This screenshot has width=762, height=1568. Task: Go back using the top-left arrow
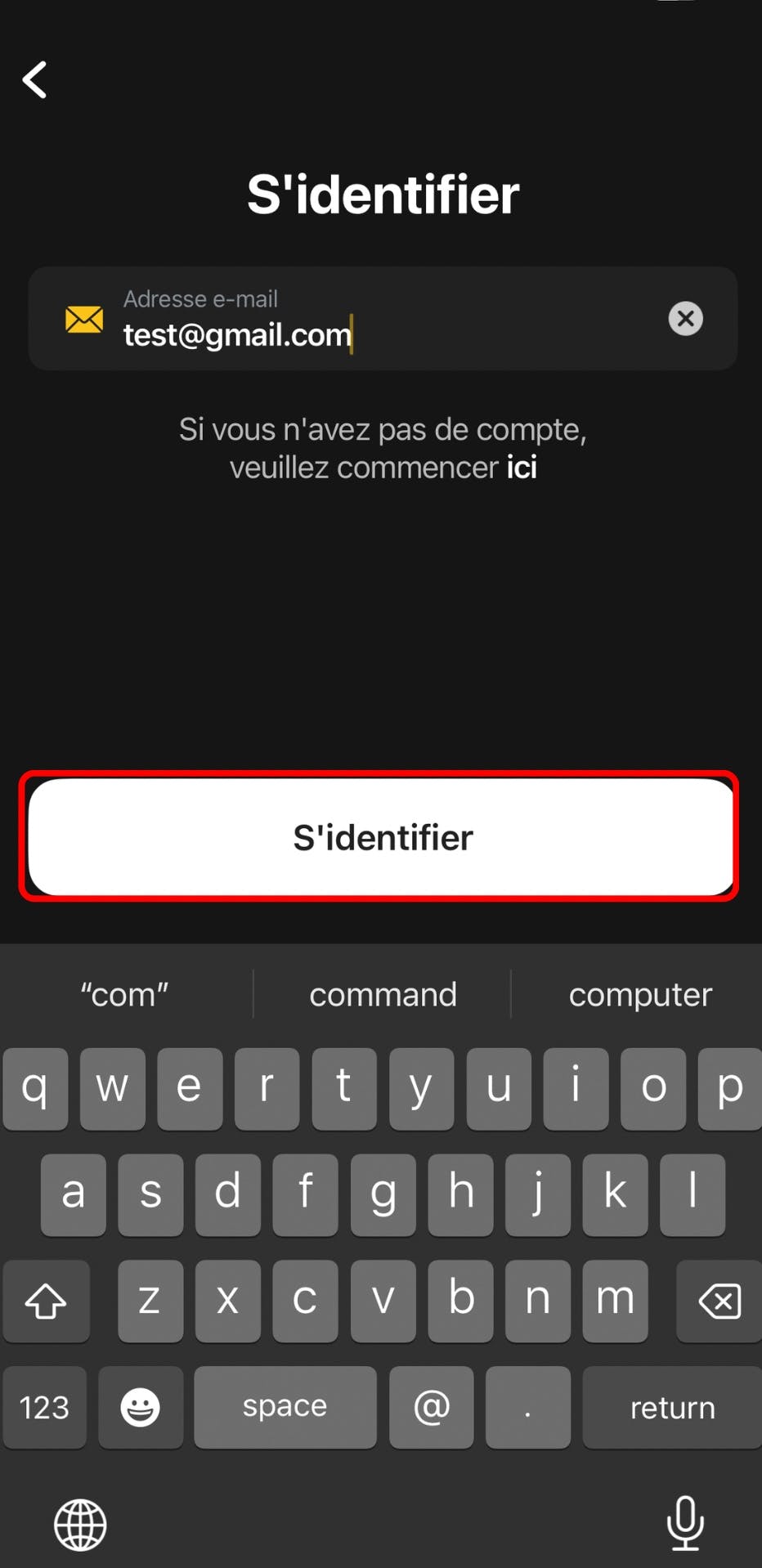[35, 80]
